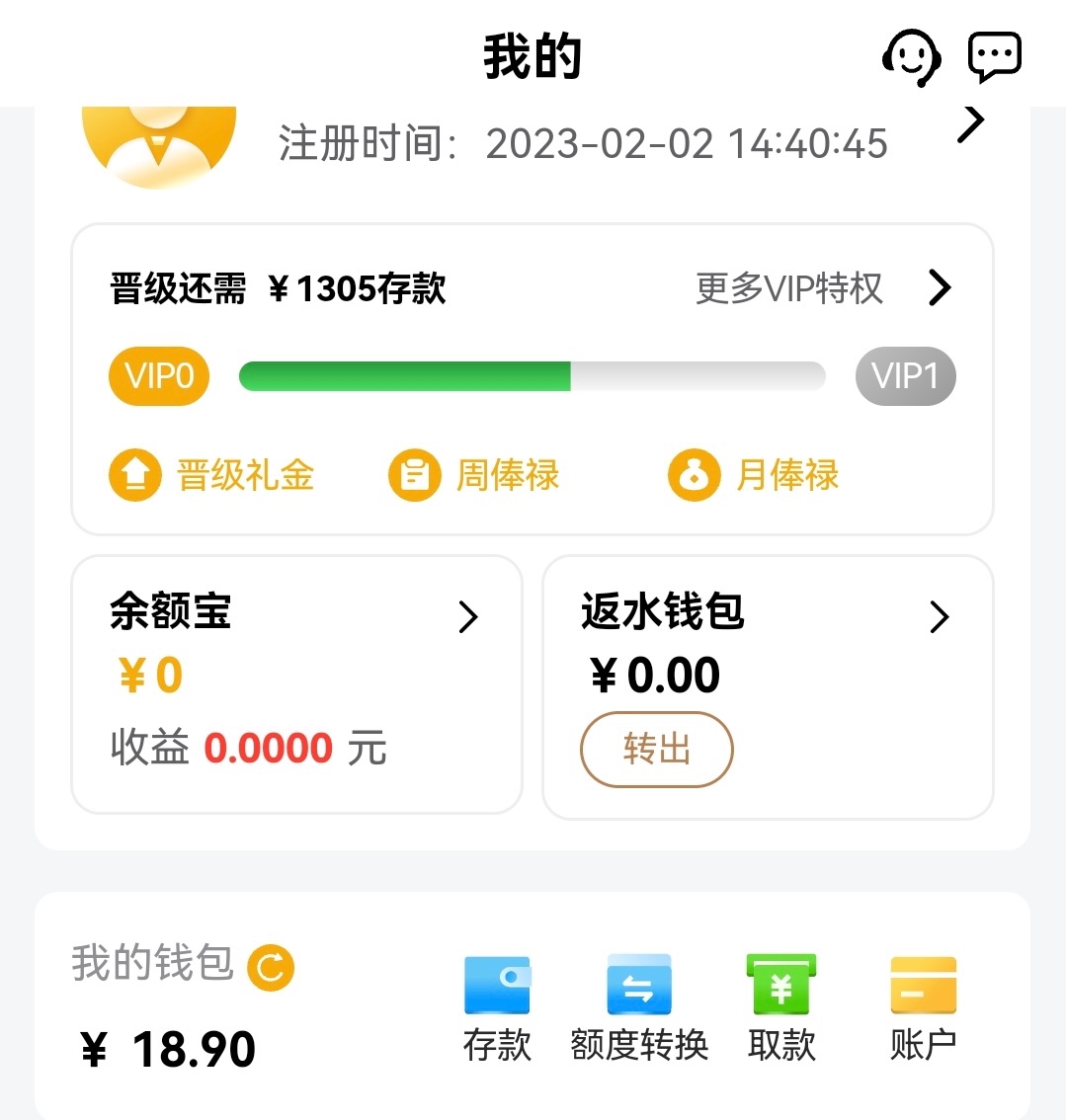The height and width of the screenshot is (1120, 1066).
Task: Open the messages chat bubble icon
Action: pyautogui.click(x=994, y=57)
